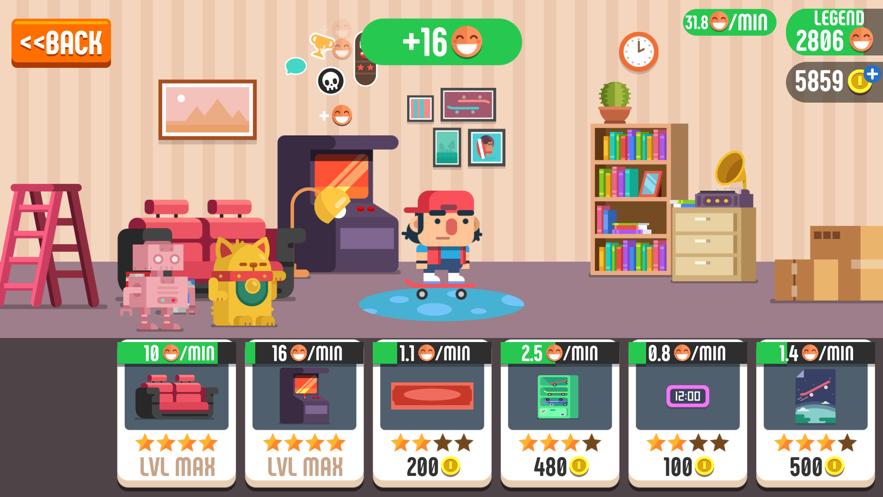
Task: Tap the skater character on the rug
Action: point(445,240)
